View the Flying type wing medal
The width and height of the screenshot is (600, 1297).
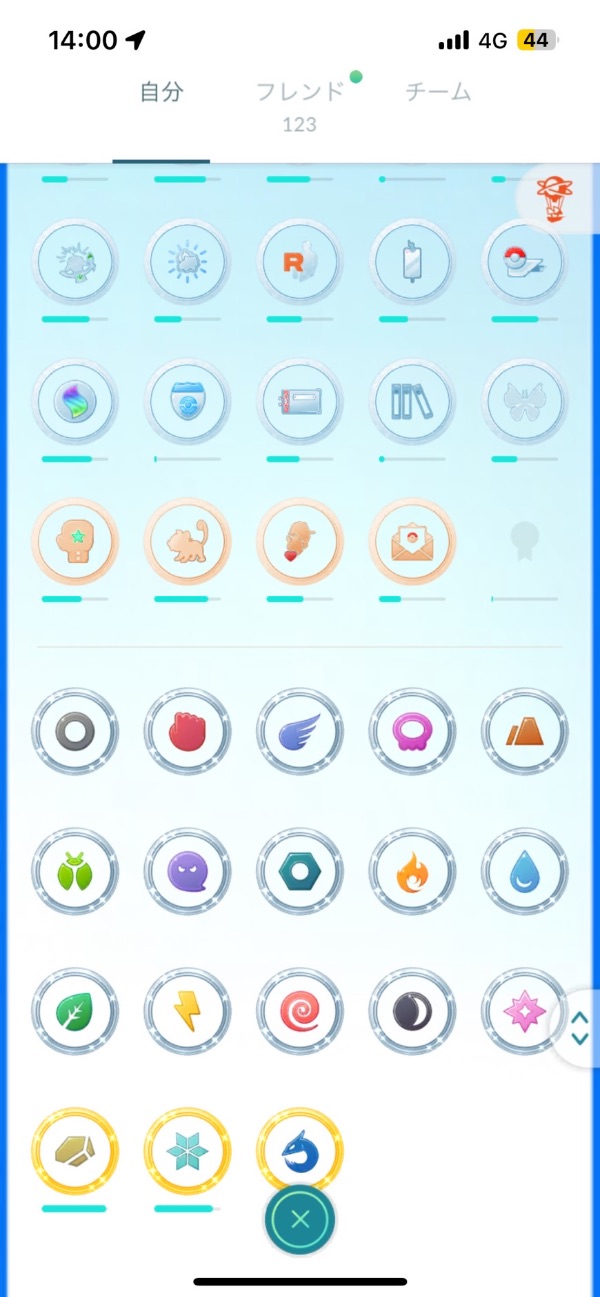[300, 732]
